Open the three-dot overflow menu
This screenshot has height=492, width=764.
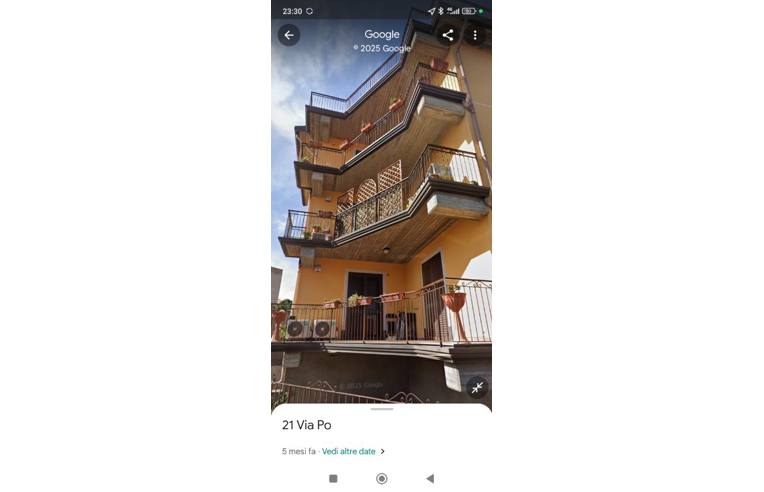click(x=475, y=35)
